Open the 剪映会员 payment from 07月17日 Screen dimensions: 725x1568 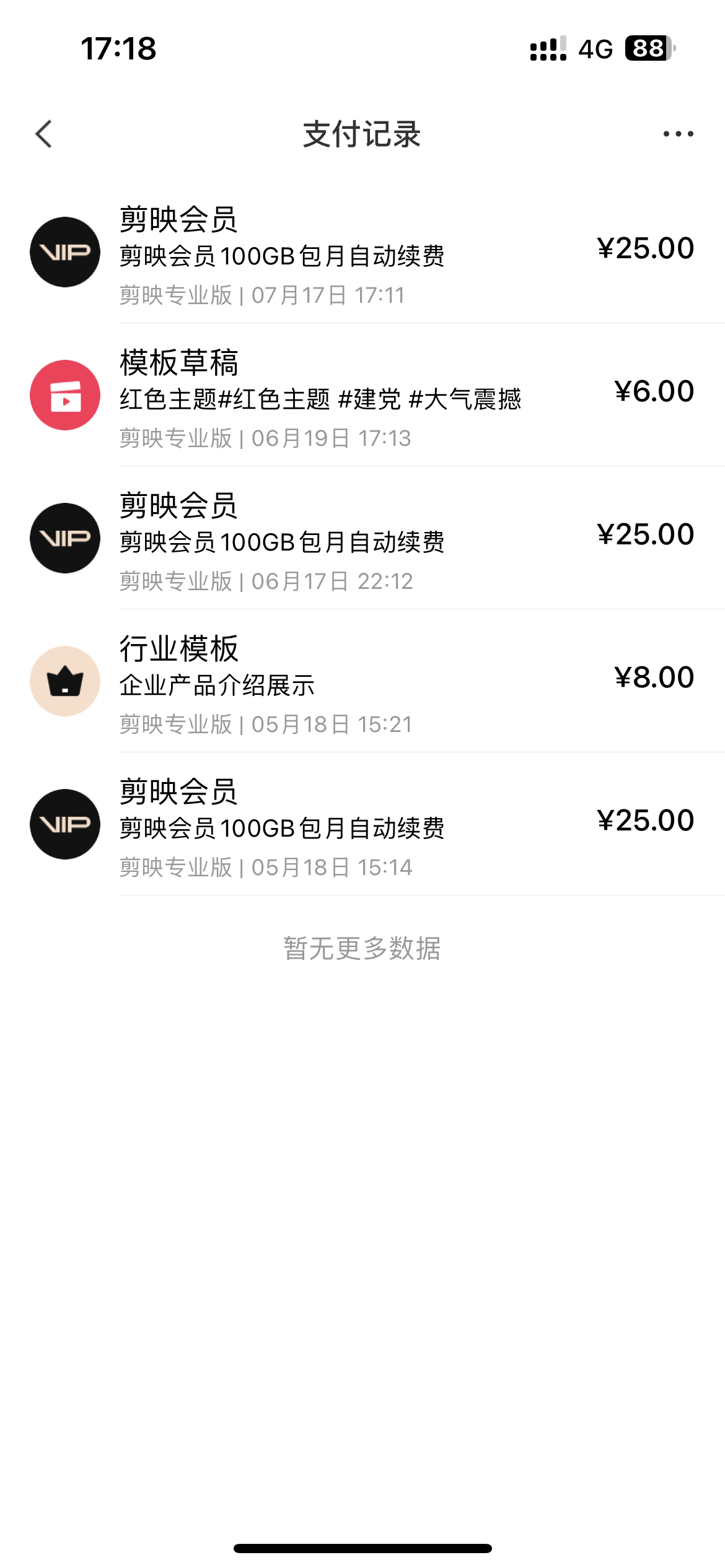click(362, 252)
